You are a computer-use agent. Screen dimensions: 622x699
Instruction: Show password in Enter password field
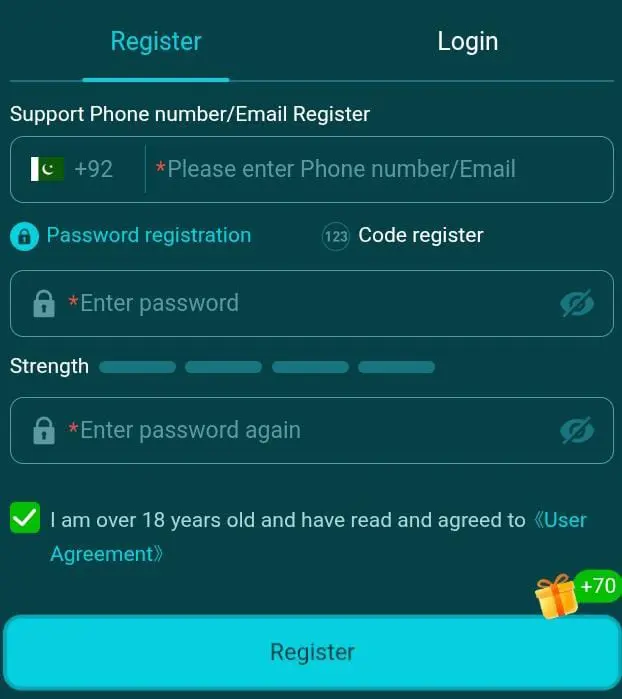coord(577,304)
